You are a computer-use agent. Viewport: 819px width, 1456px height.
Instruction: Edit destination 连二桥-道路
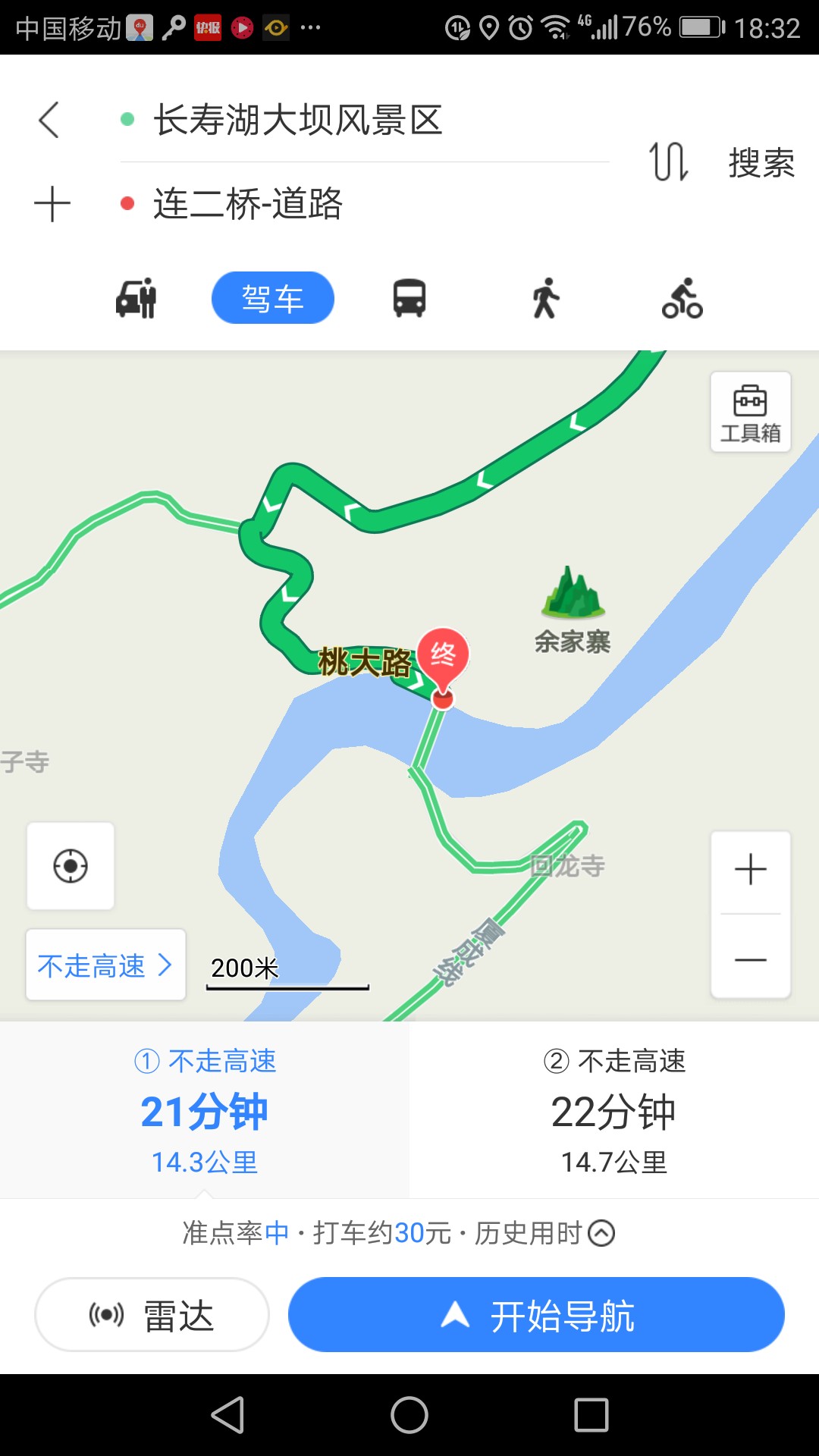click(x=248, y=204)
